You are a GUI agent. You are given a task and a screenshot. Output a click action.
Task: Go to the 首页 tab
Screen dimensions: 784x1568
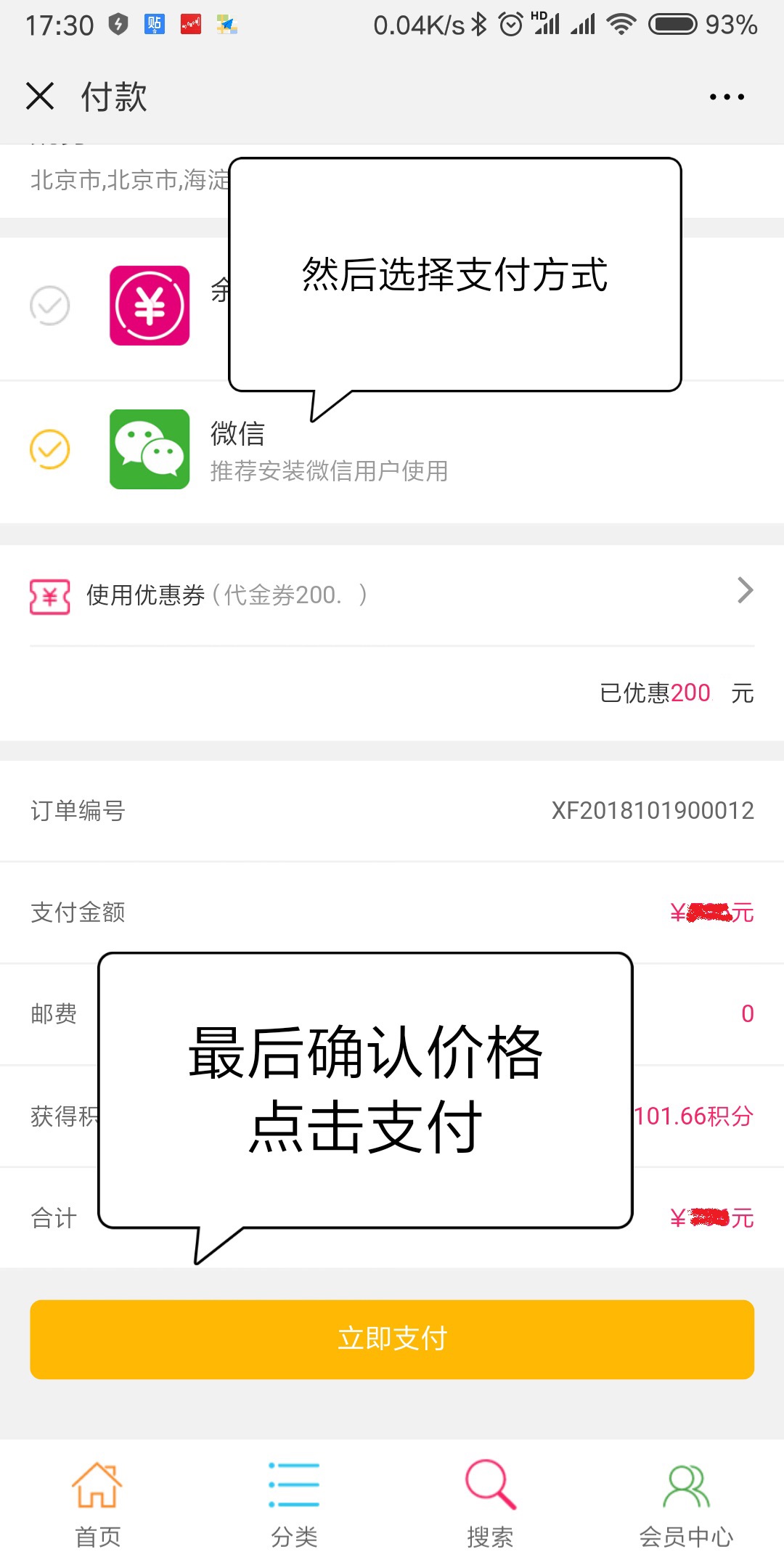97,1504
